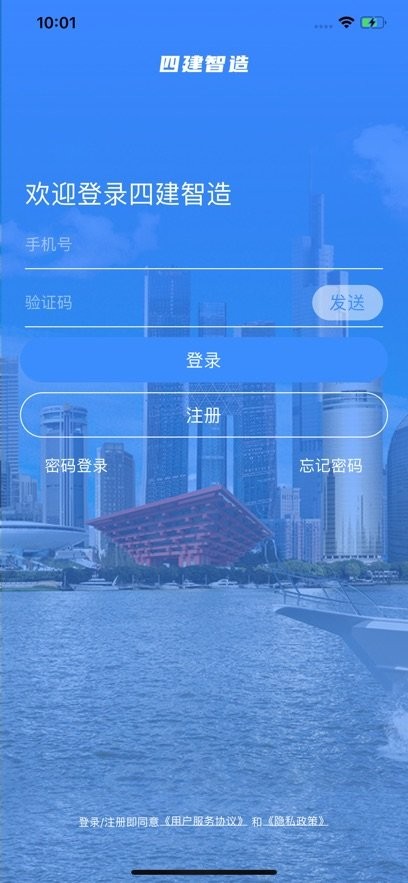Switch to 密码登录 password login
The width and height of the screenshot is (408, 883).
(76, 466)
